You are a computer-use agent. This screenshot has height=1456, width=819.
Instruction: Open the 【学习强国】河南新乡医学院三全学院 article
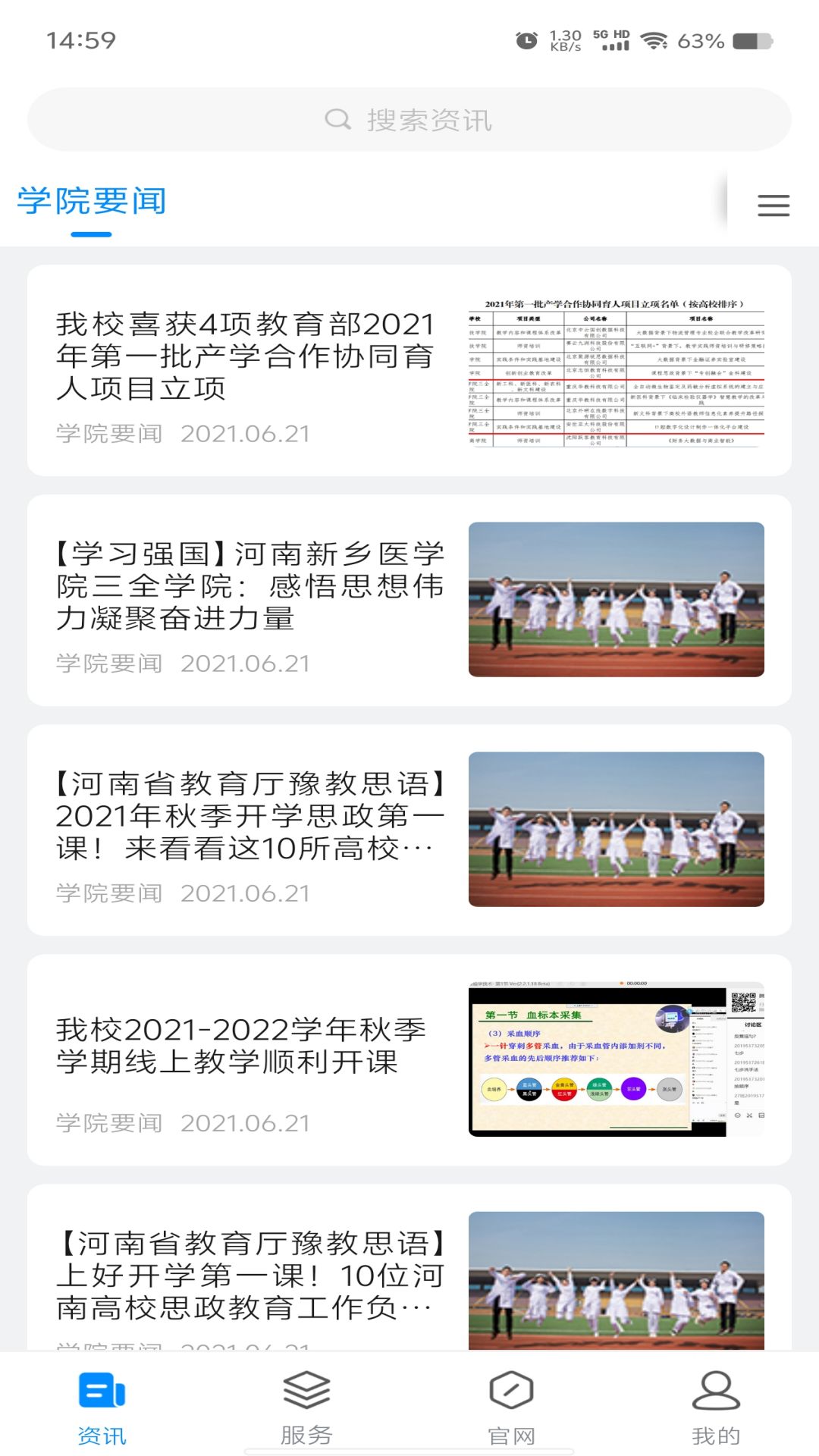(x=409, y=601)
